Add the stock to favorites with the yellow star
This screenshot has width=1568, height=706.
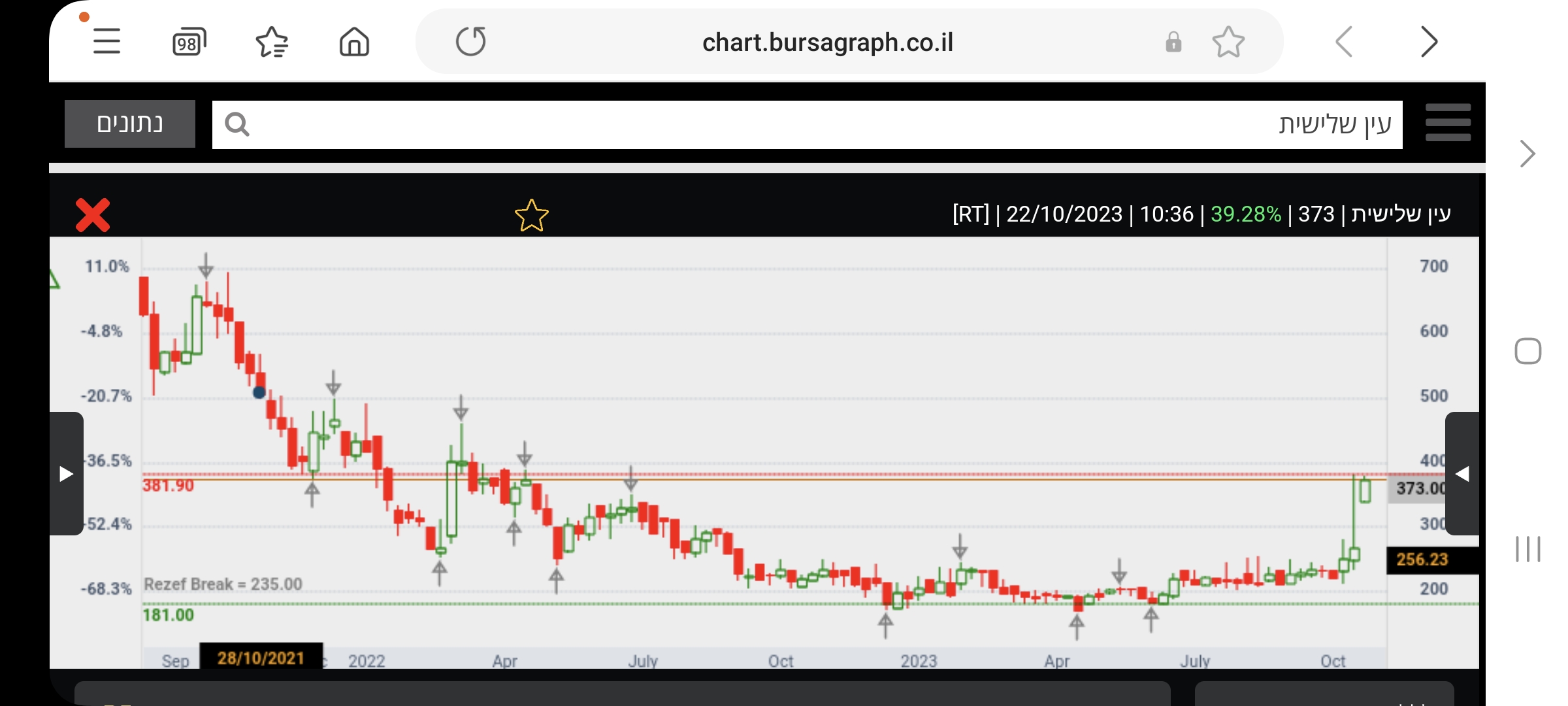click(x=531, y=216)
